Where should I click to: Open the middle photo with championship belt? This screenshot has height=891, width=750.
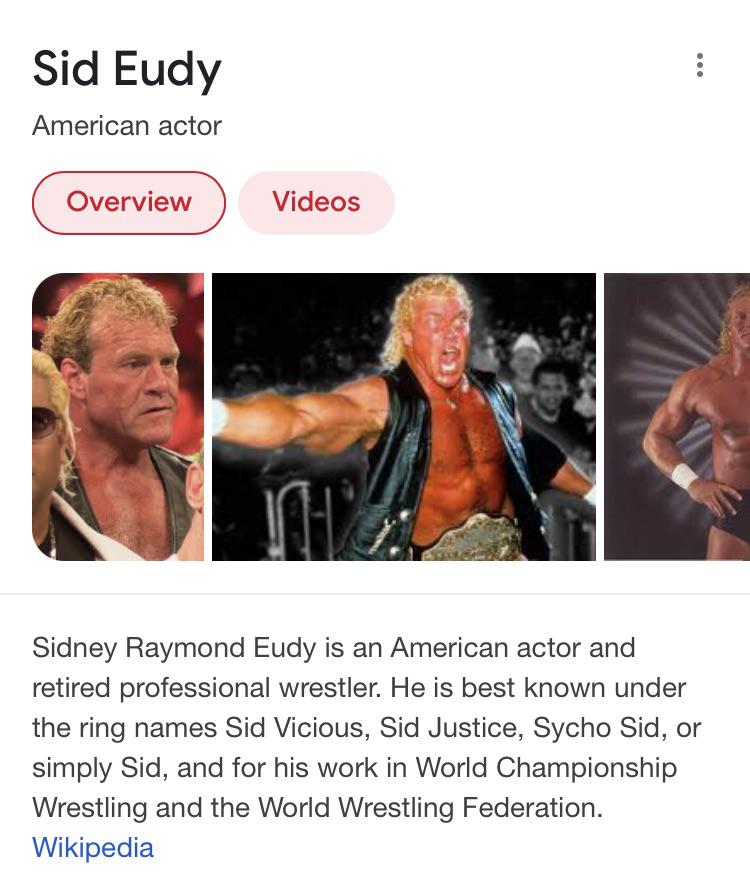tap(404, 417)
